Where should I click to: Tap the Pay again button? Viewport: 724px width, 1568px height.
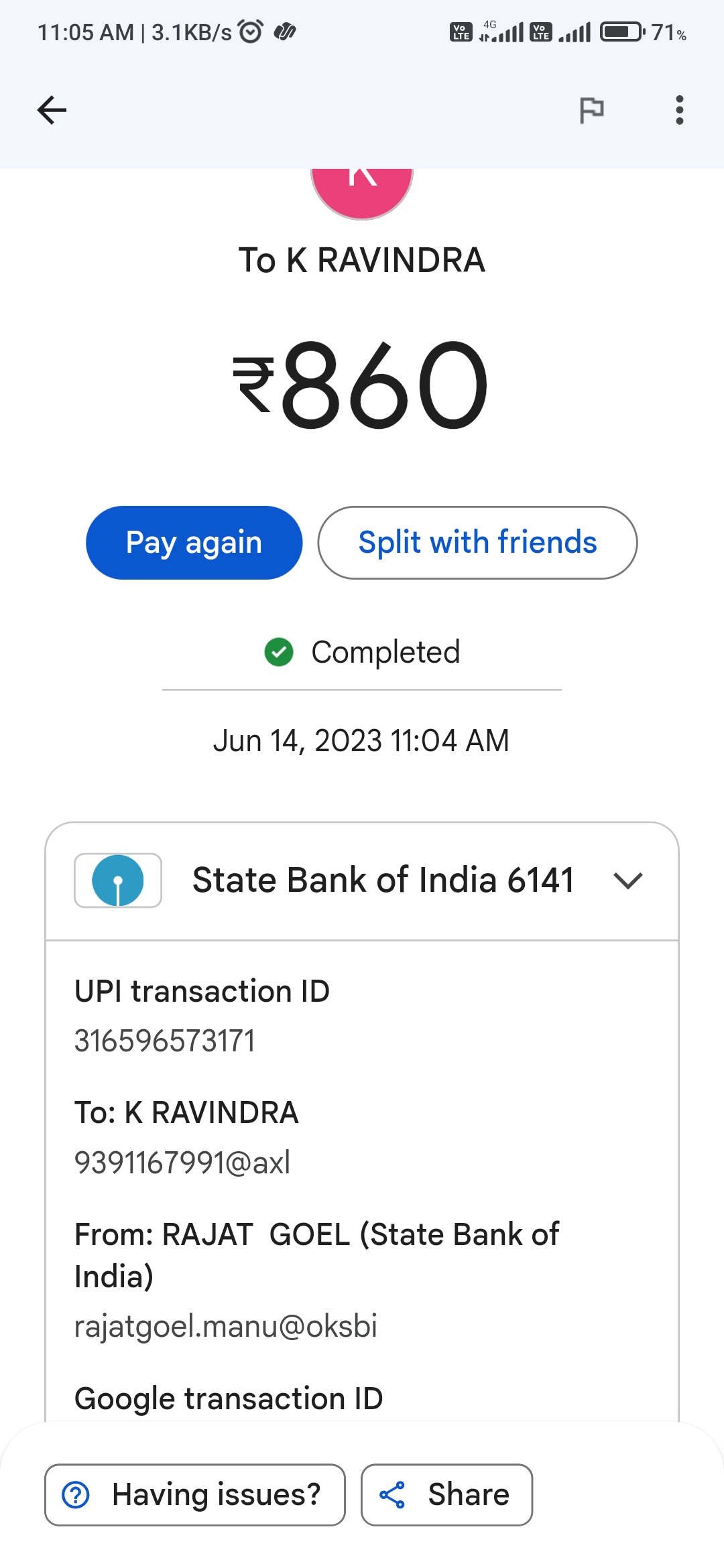pyautogui.click(x=194, y=543)
